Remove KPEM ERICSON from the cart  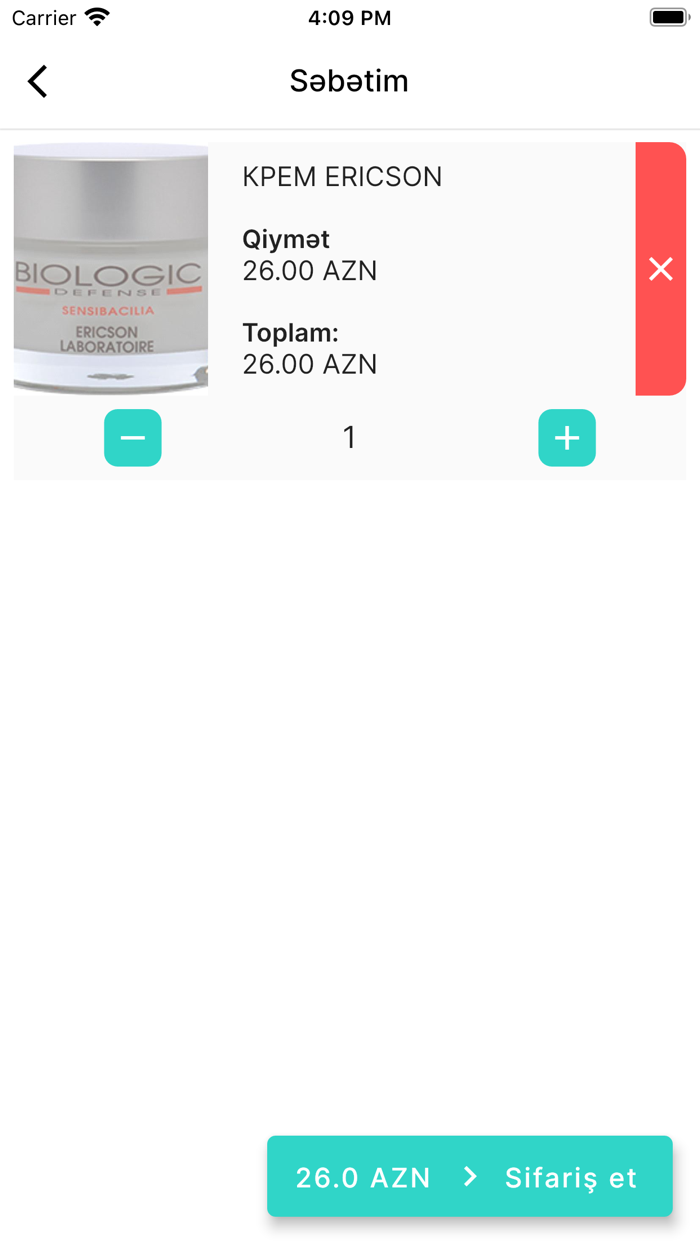coord(660,269)
